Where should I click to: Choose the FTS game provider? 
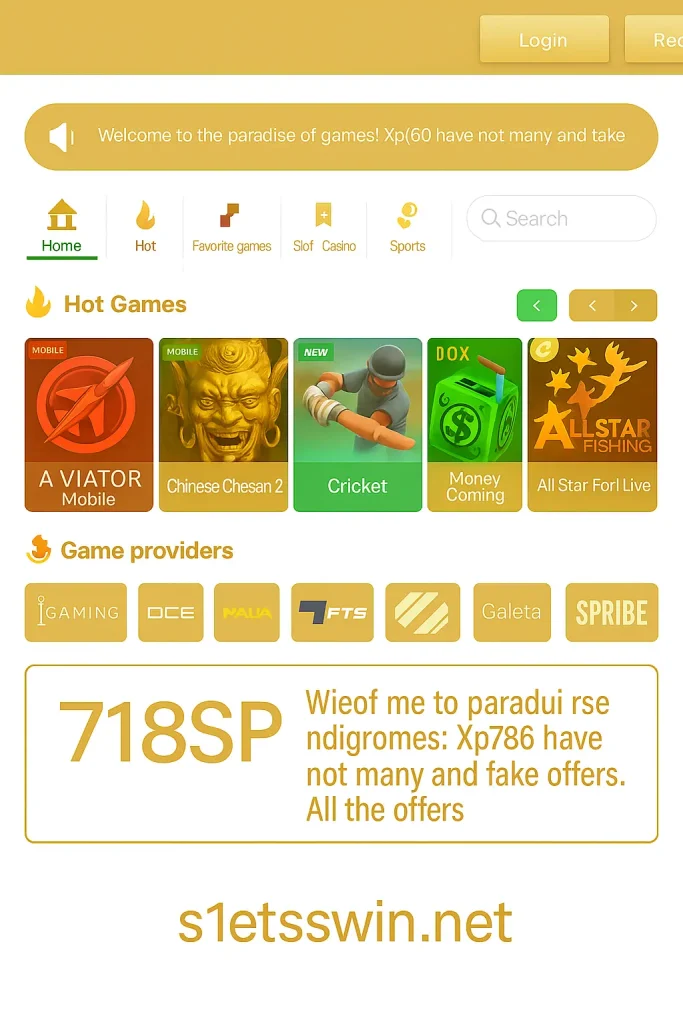[332, 612]
